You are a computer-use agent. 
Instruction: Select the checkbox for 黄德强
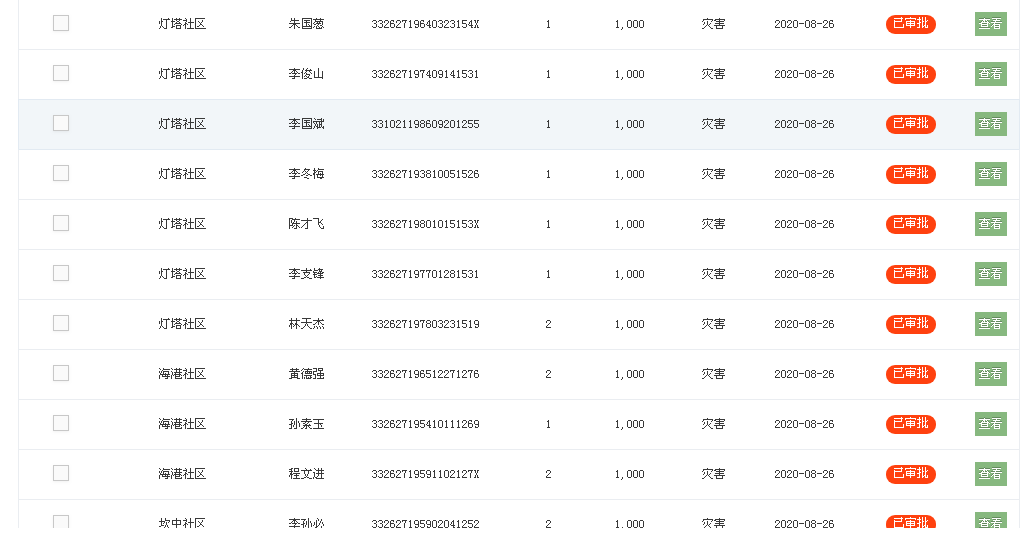point(61,373)
